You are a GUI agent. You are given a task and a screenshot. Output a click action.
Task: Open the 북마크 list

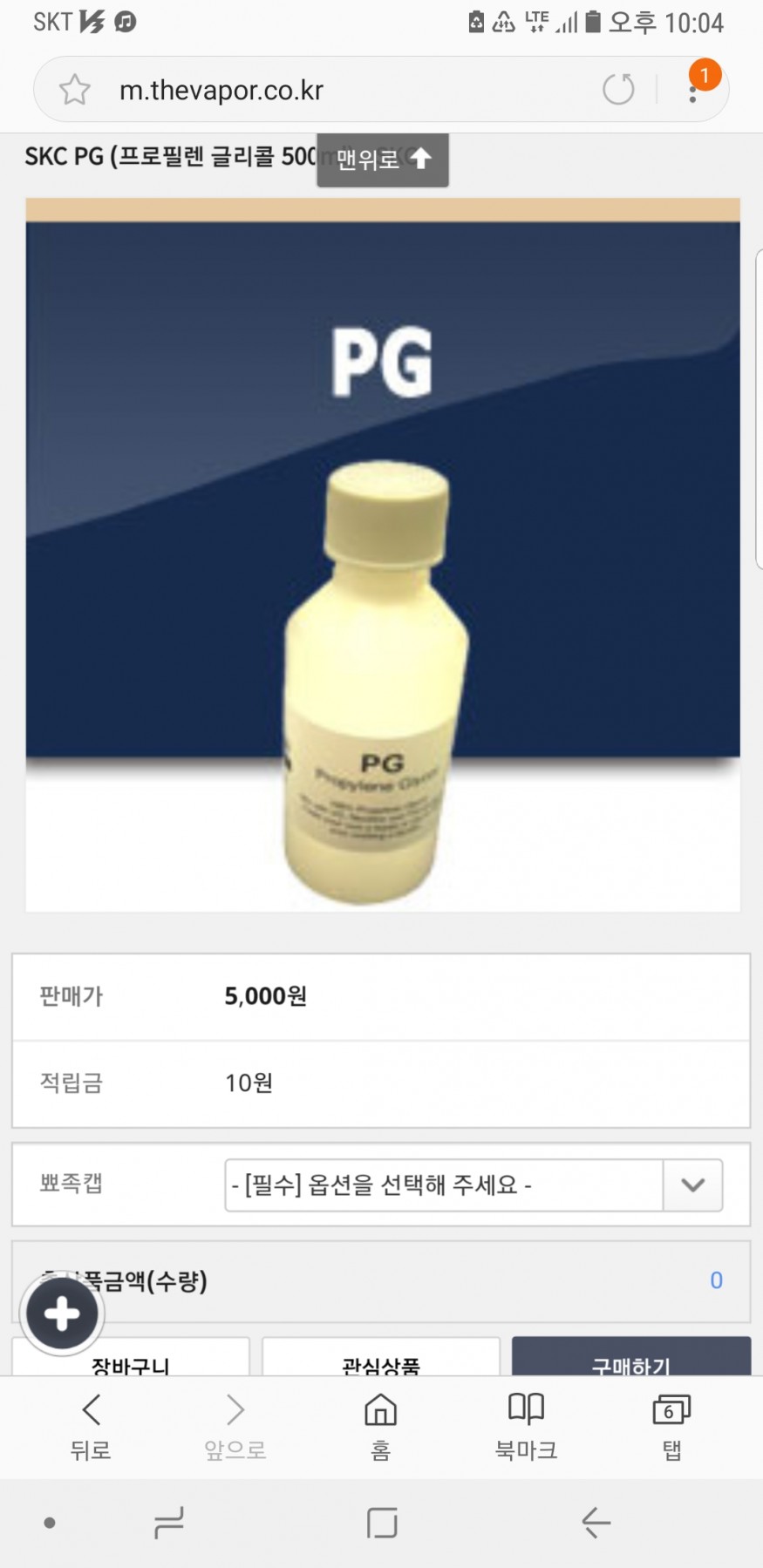click(526, 1427)
